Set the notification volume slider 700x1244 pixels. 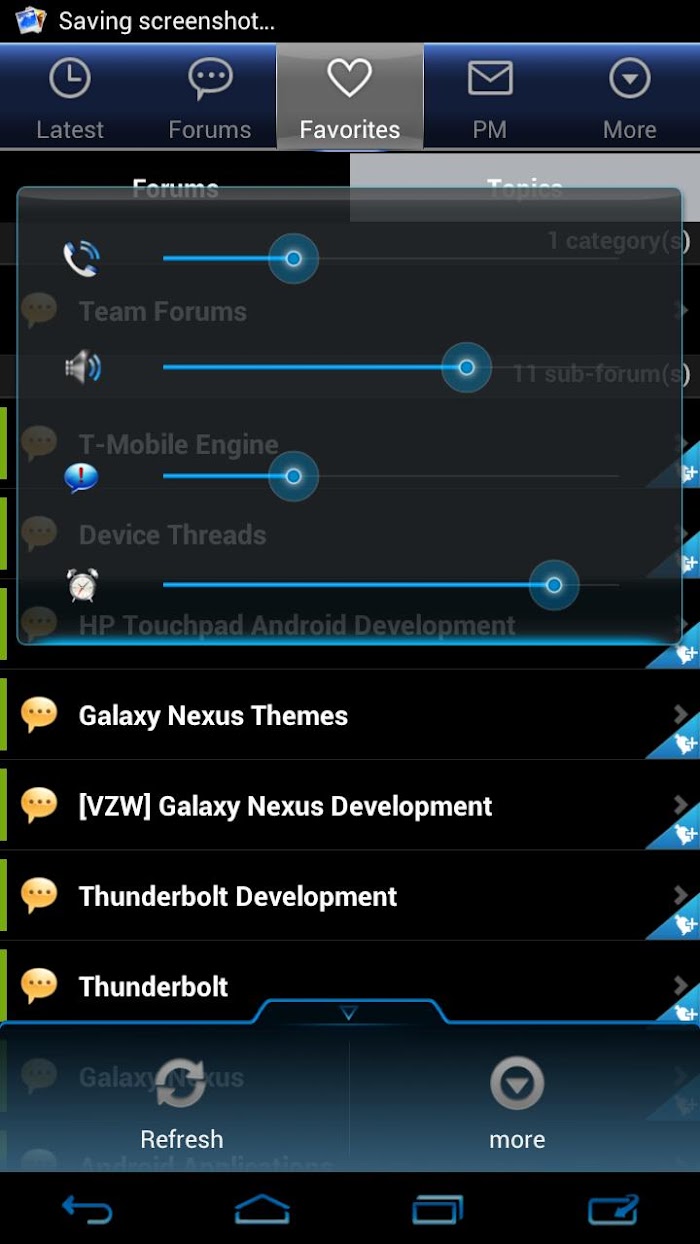point(390,476)
